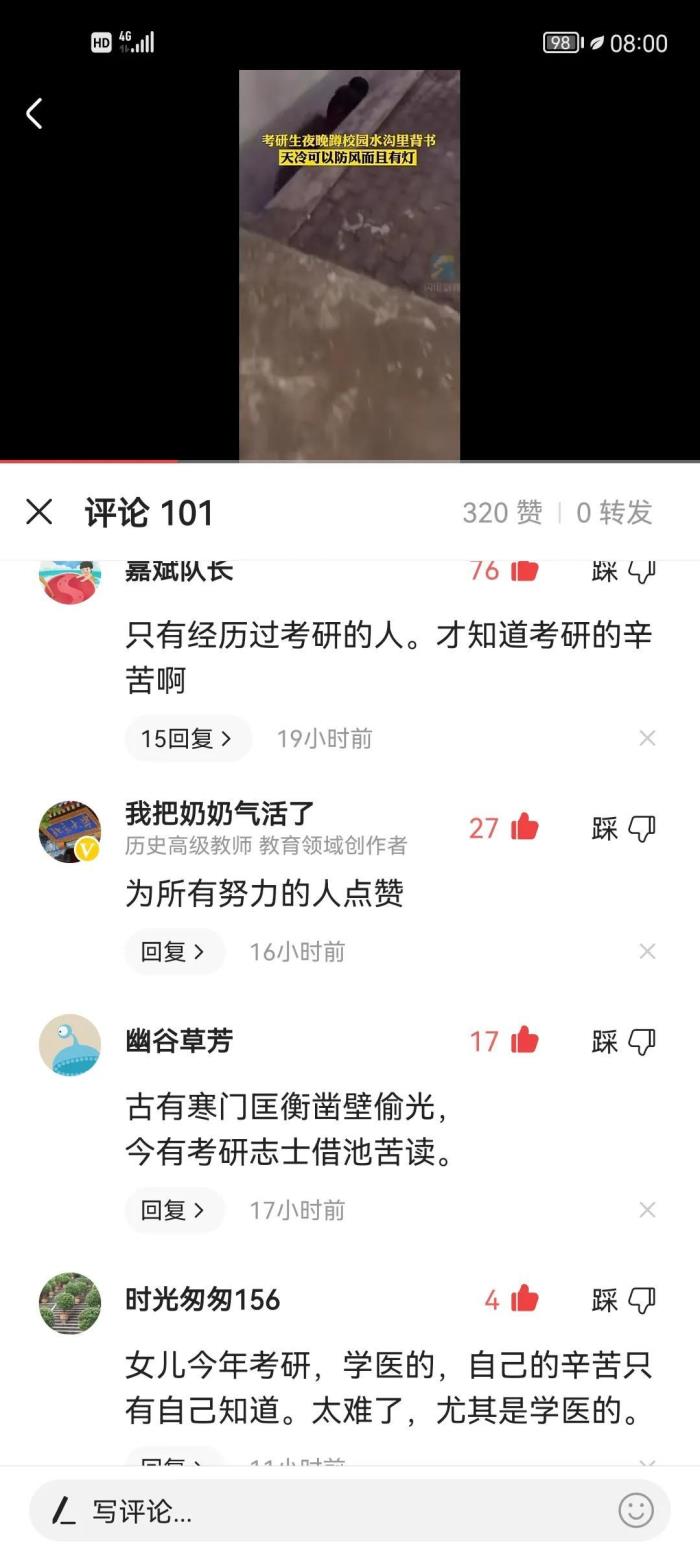Open 我把奶奶气活了's profile avatar
The height and width of the screenshot is (1555, 700).
[x=70, y=831]
